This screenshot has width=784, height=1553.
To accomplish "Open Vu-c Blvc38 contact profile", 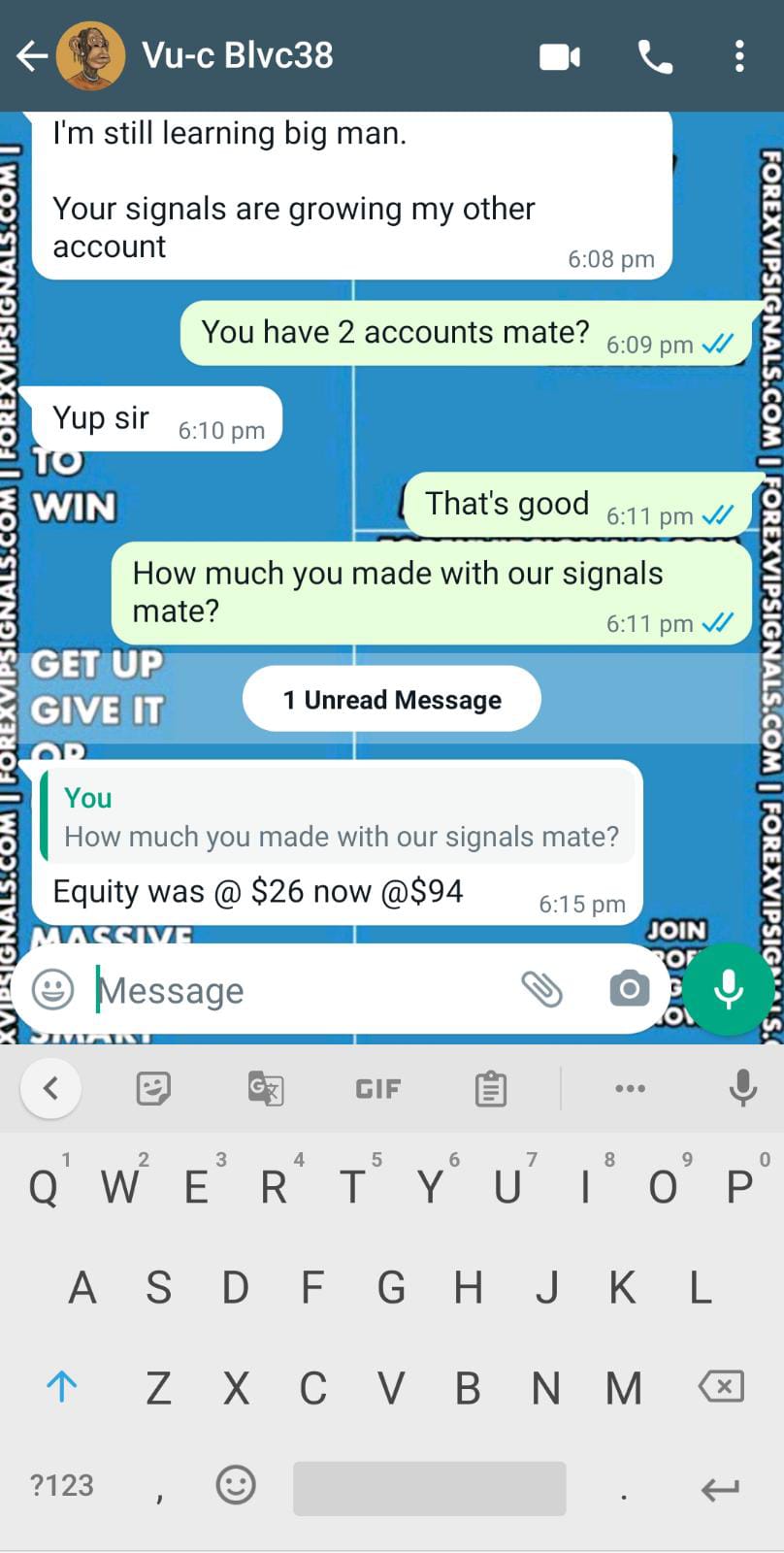I will [238, 56].
